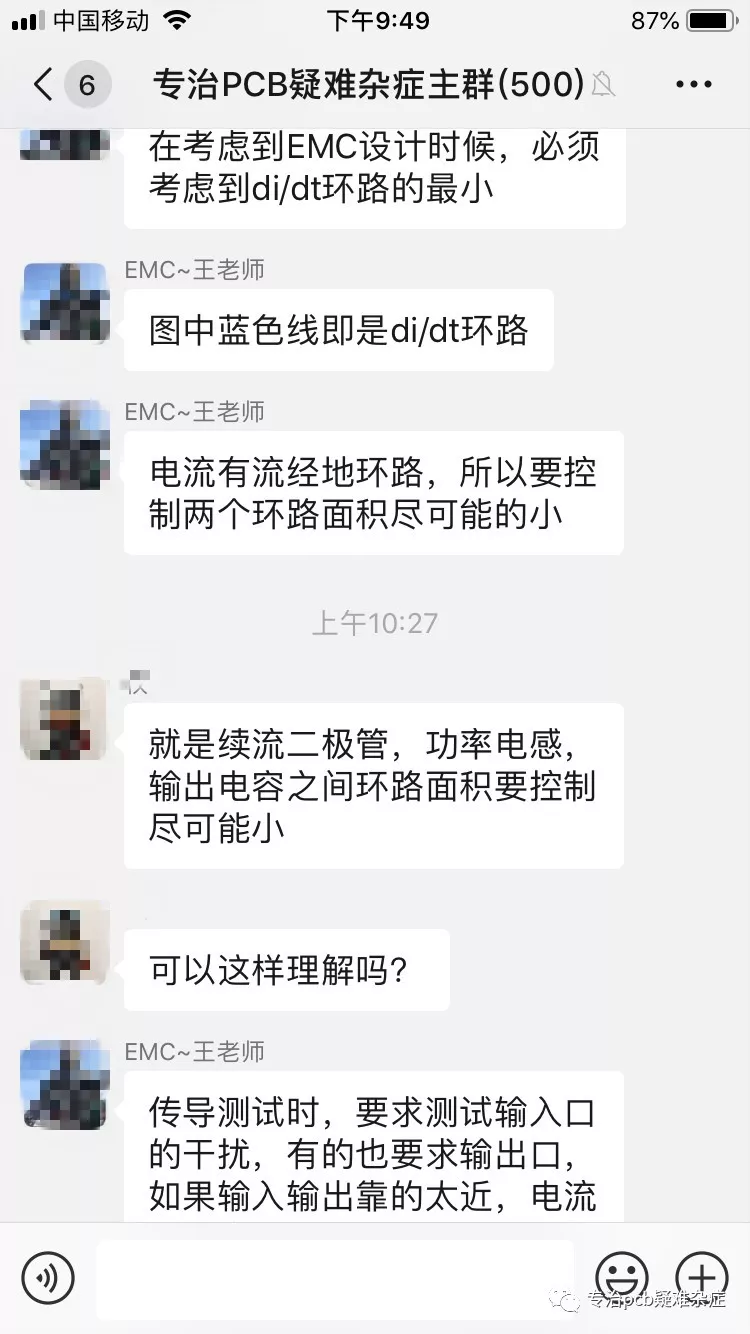Focus the message text field

335,1277
